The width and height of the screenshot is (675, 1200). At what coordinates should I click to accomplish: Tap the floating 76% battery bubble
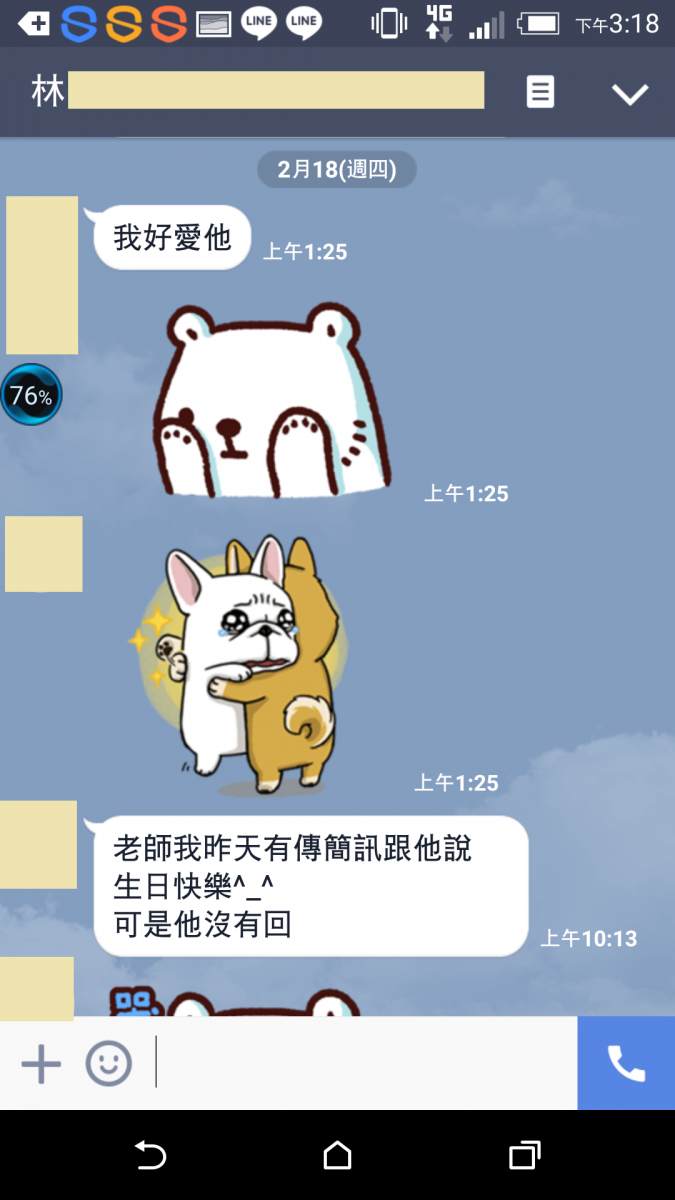pos(31,396)
